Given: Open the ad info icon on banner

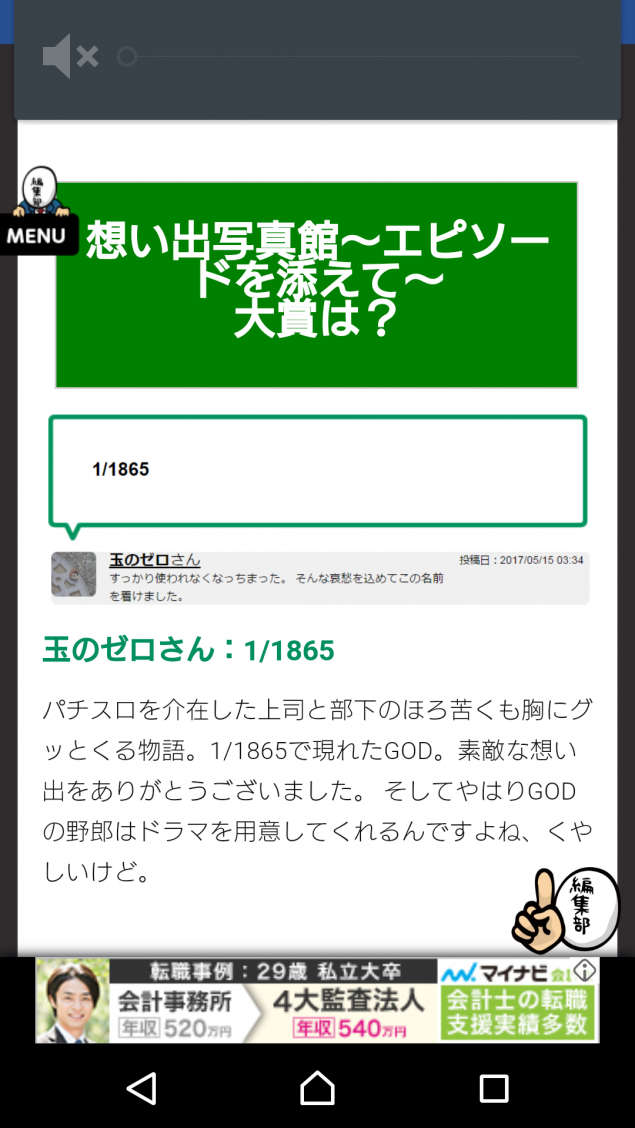Looking at the screenshot, I should (586, 970).
